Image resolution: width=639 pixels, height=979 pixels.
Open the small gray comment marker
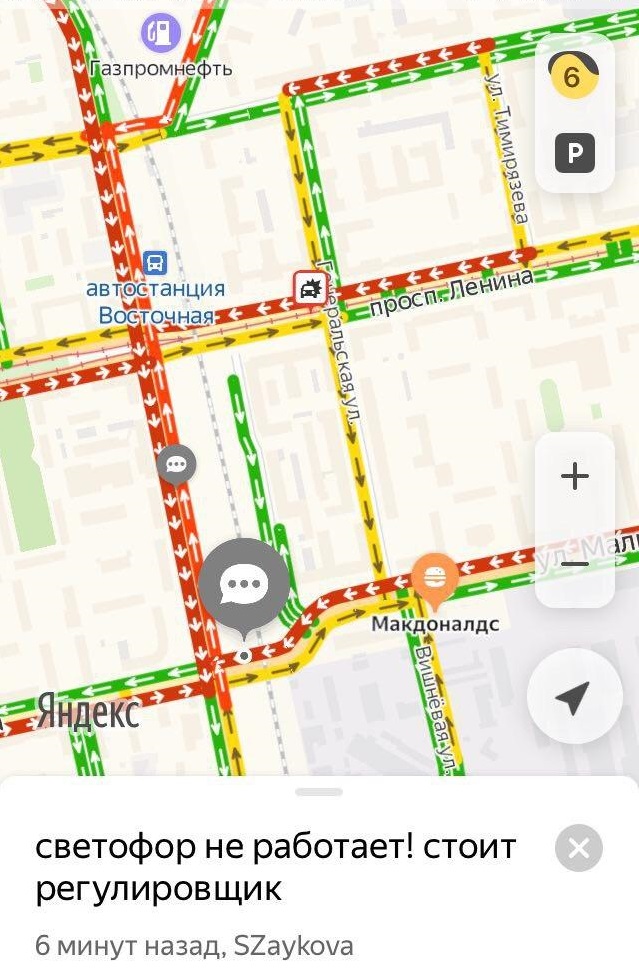[x=177, y=464]
